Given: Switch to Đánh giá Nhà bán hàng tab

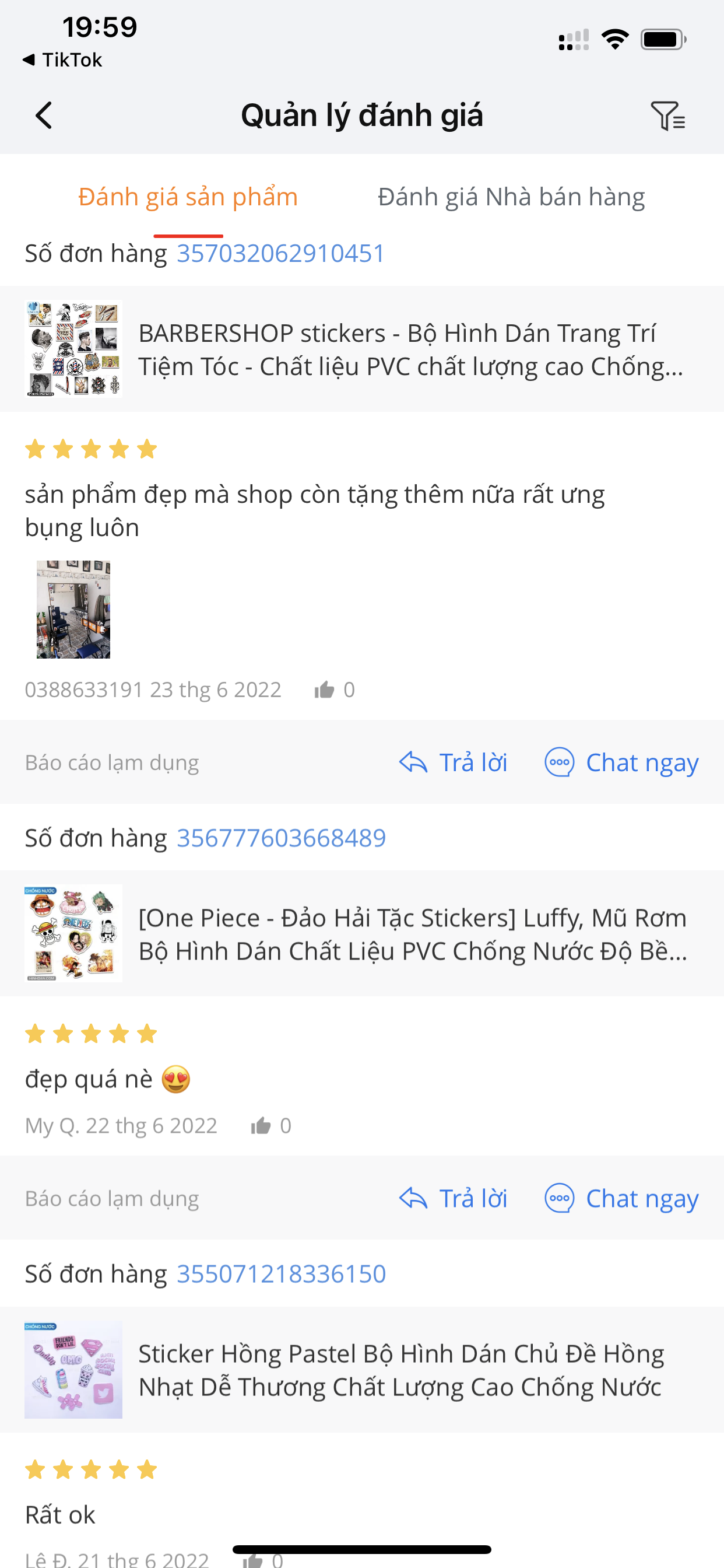Looking at the screenshot, I should [x=511, y=197].
